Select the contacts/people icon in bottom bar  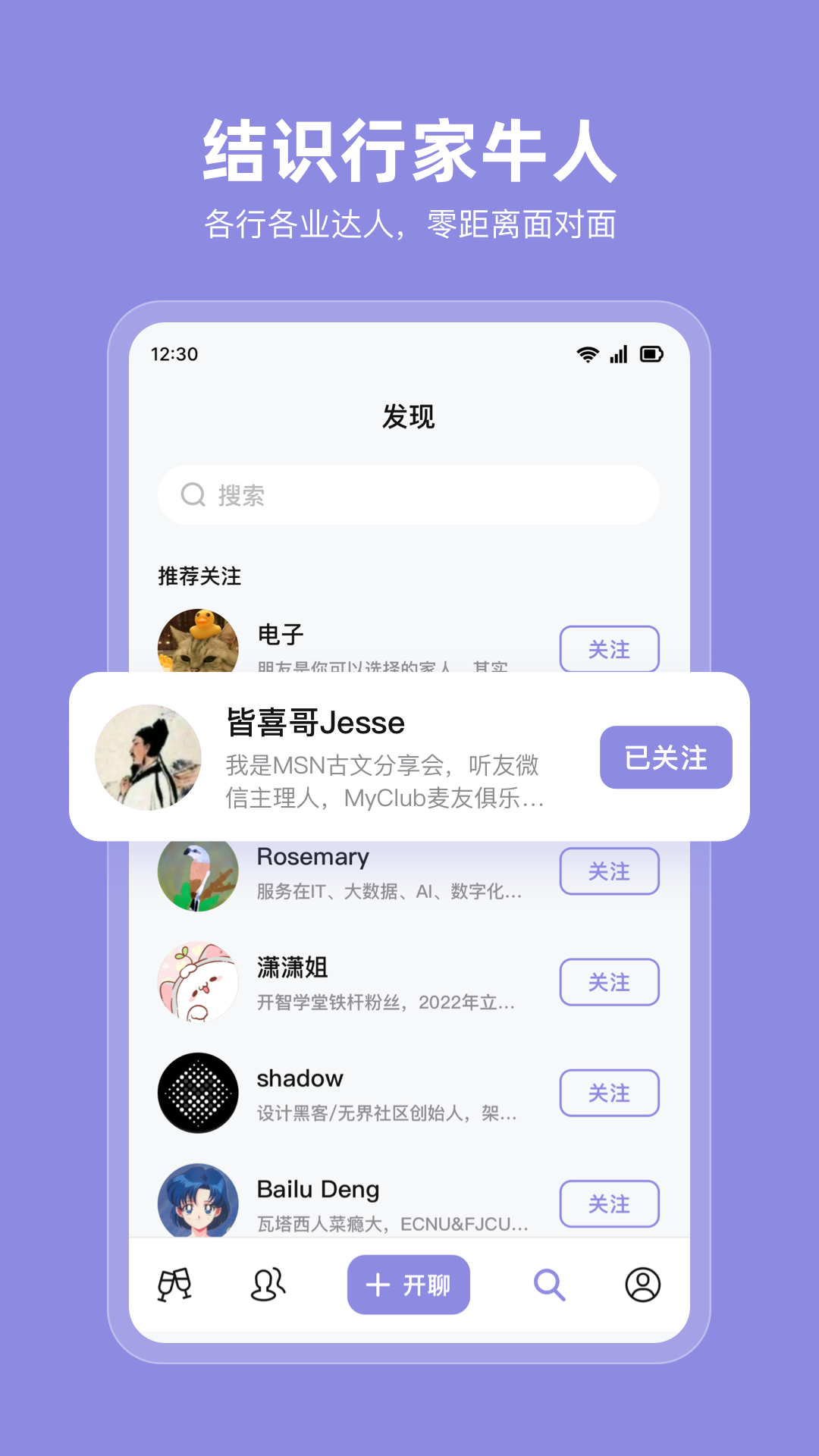pos(267,1284)
